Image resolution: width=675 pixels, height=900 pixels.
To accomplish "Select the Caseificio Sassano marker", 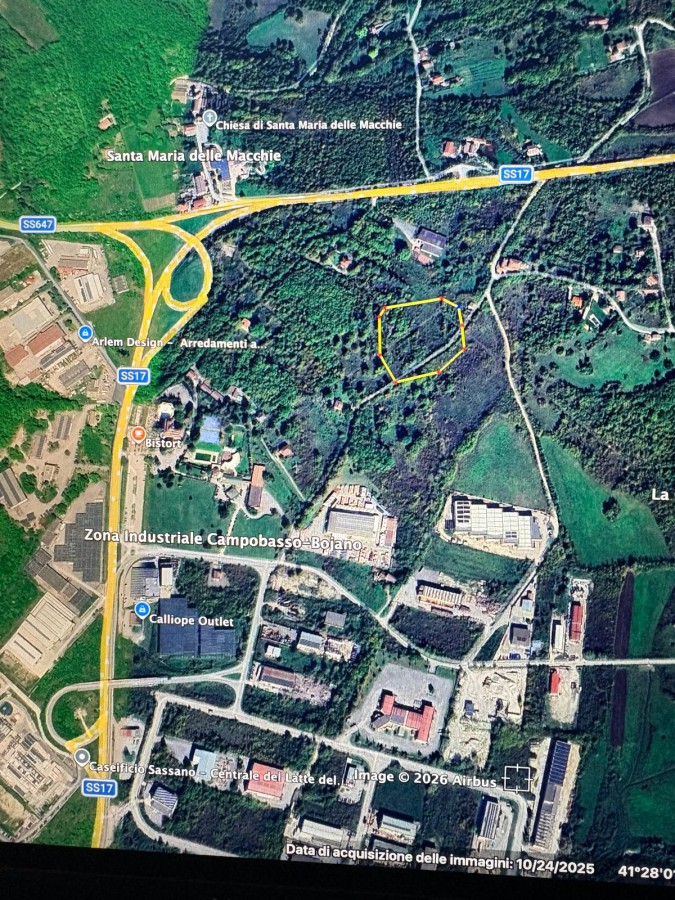I will tap(82, 757).
